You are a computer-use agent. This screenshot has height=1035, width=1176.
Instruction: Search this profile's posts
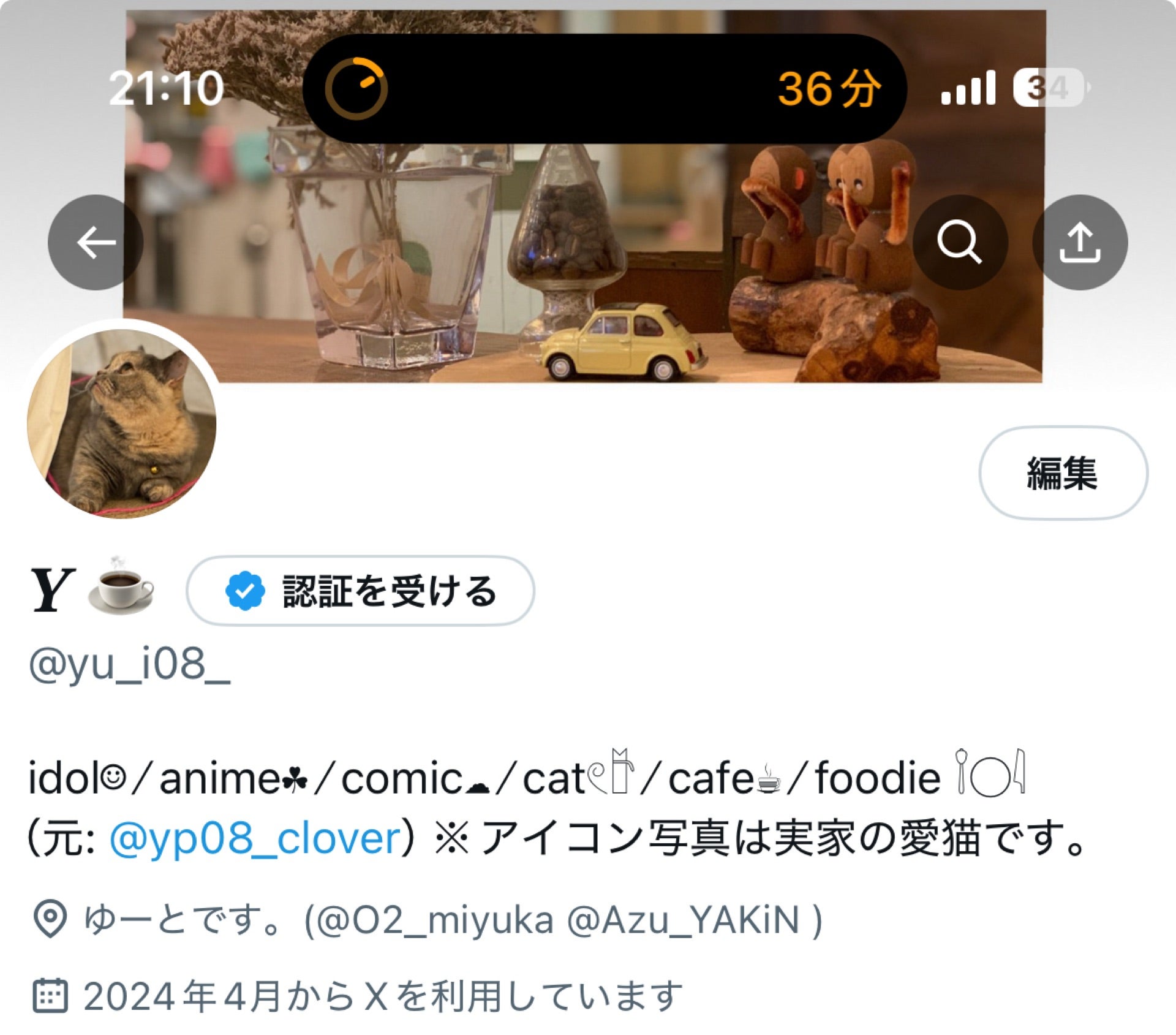959,242
